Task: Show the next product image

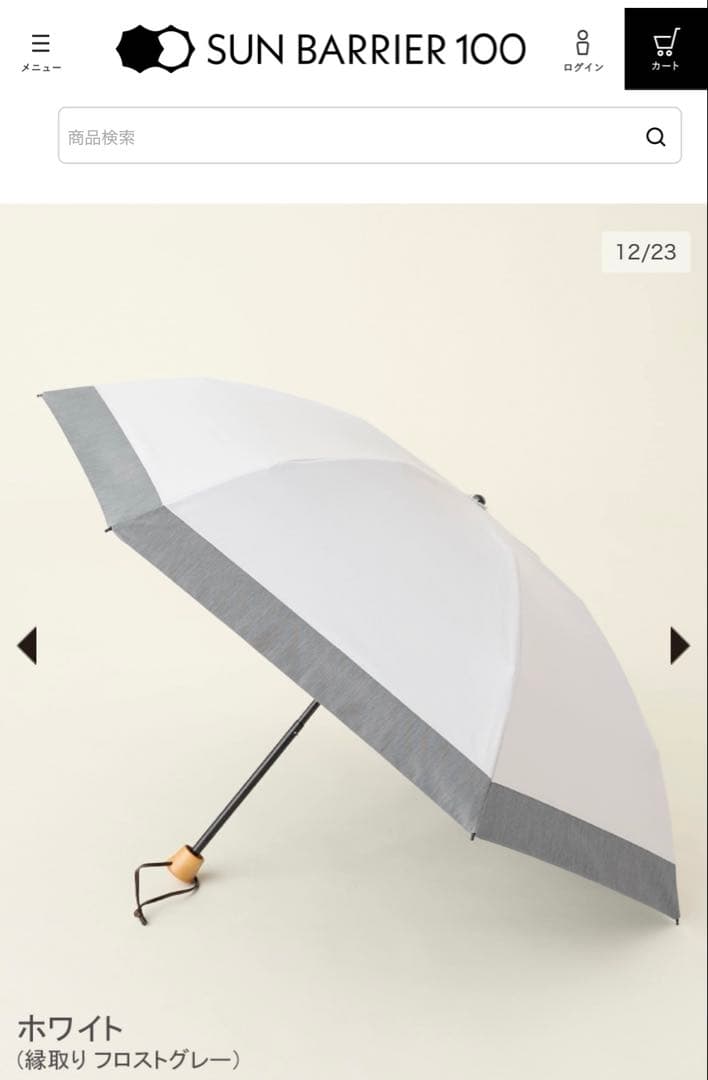Action: pos(680,645)
